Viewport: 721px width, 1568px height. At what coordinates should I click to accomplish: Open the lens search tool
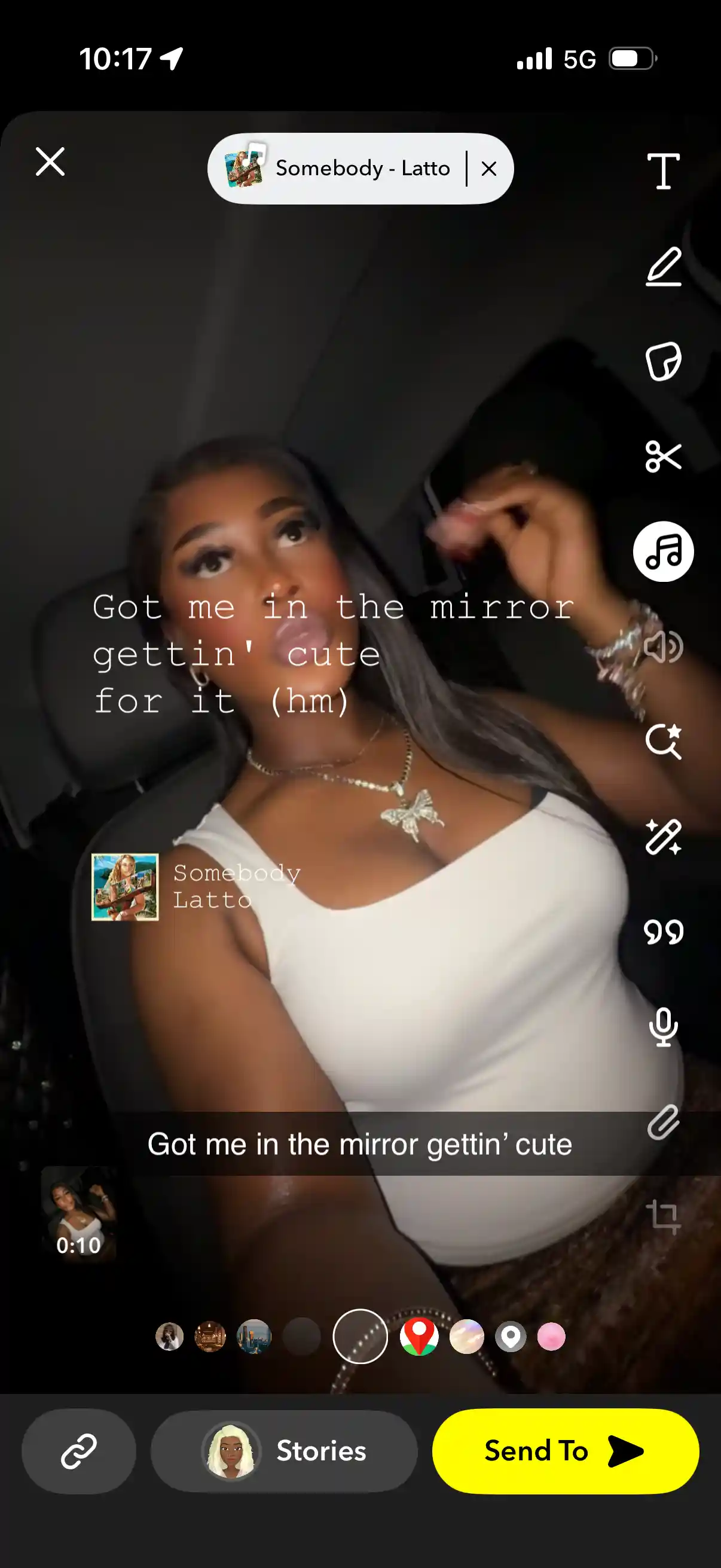pos(663,742)
